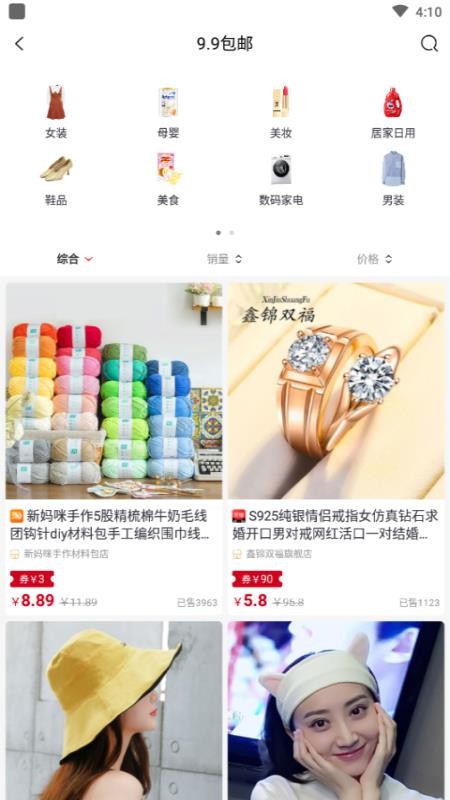View the yellow bucket hat product
This screenshot has width=450, height=800.
[x=114, y=710]
